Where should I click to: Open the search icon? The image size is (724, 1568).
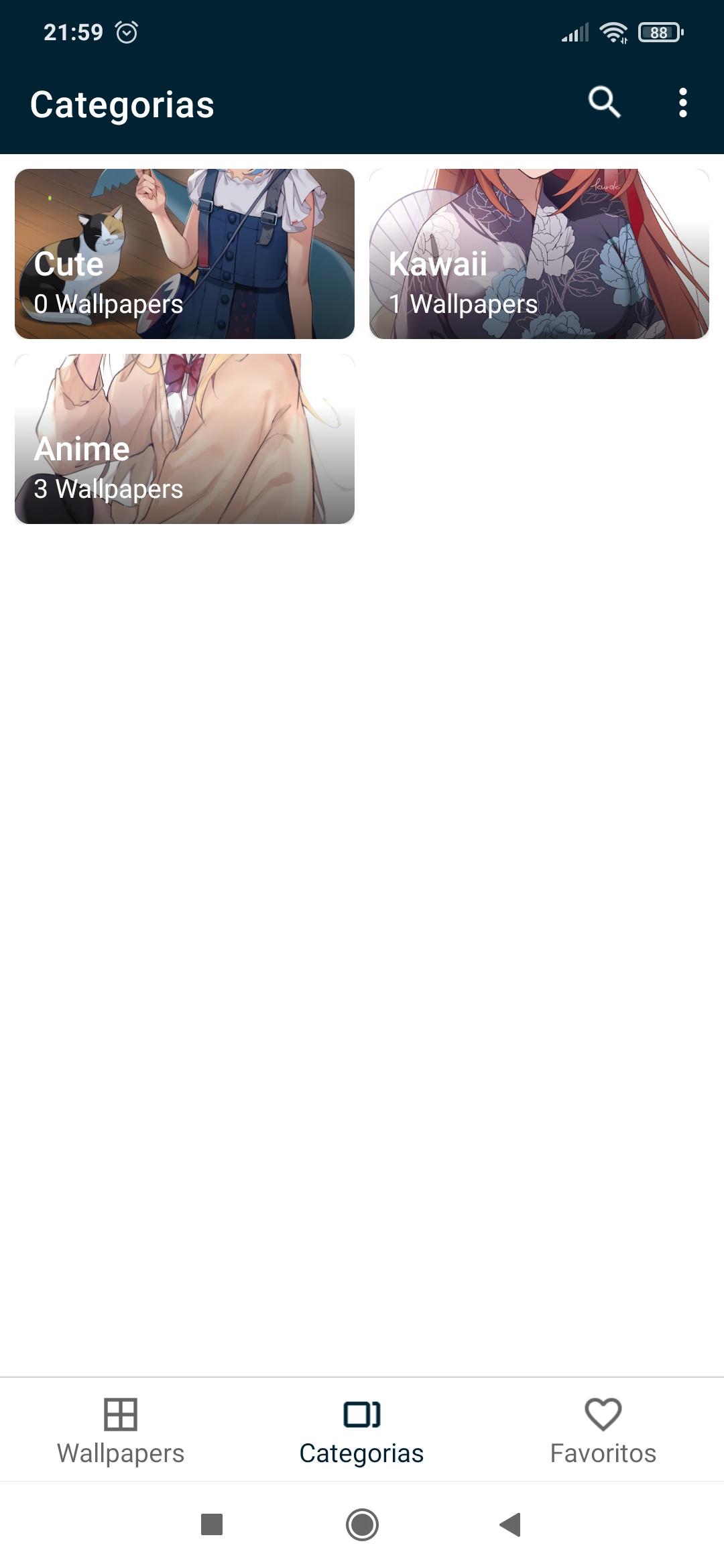click(604, 103)
